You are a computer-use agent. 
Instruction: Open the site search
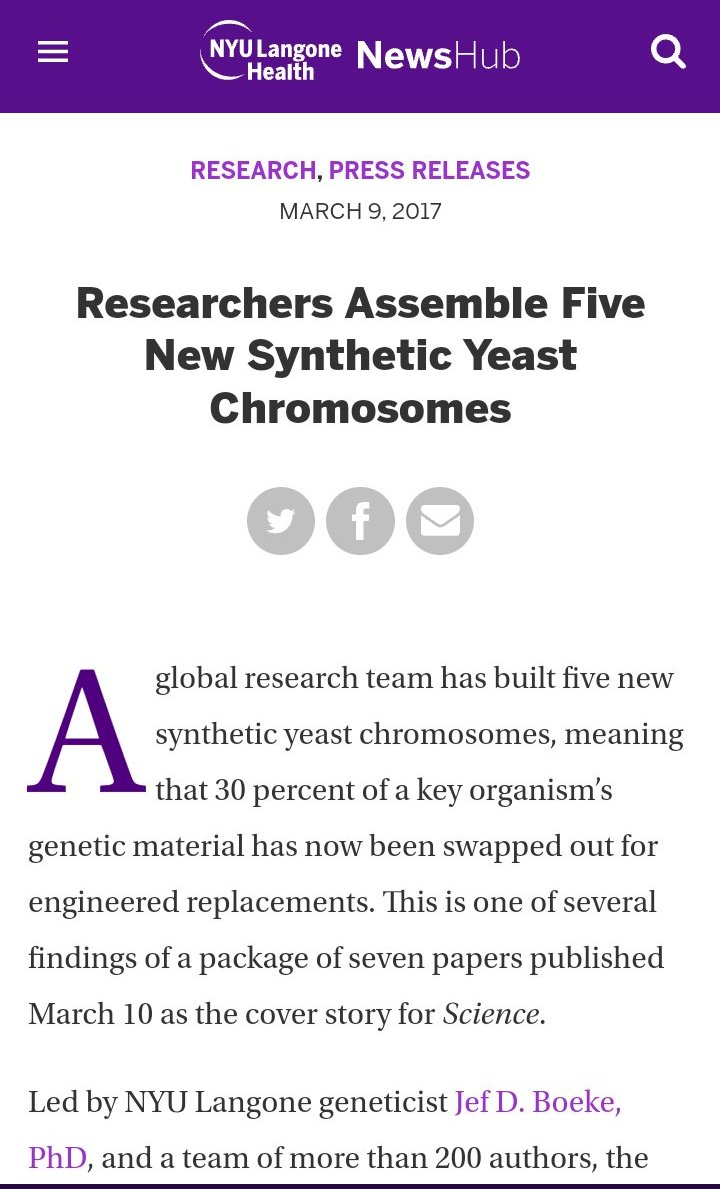pyautogui.click(x=668, y=52)
